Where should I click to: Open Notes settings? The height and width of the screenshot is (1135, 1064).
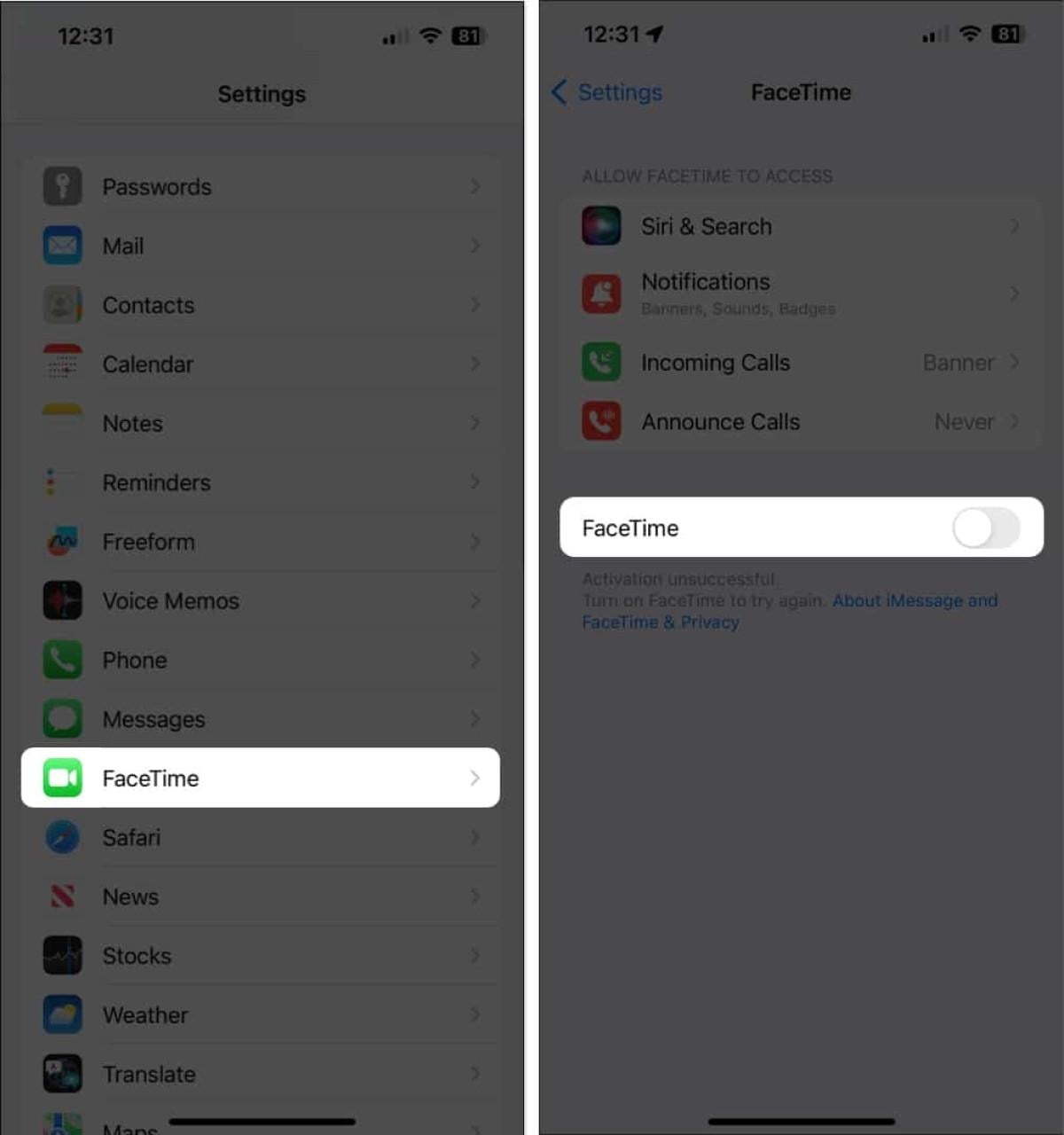[x=260, y=423]
